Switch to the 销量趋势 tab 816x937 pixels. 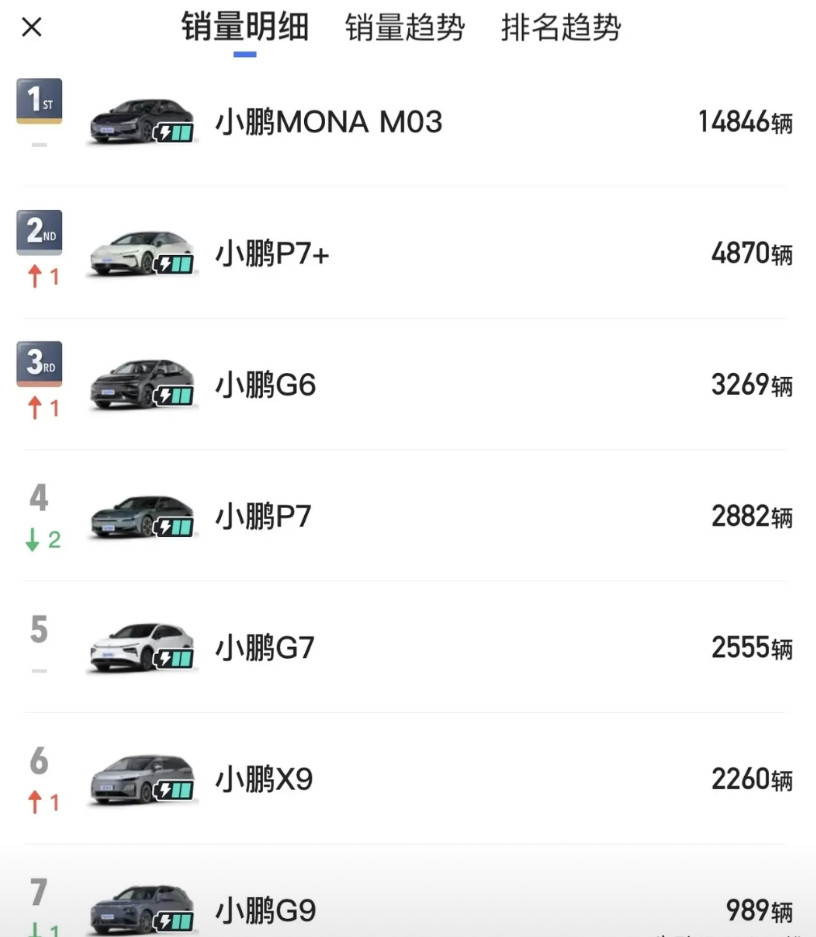(404, 28)
